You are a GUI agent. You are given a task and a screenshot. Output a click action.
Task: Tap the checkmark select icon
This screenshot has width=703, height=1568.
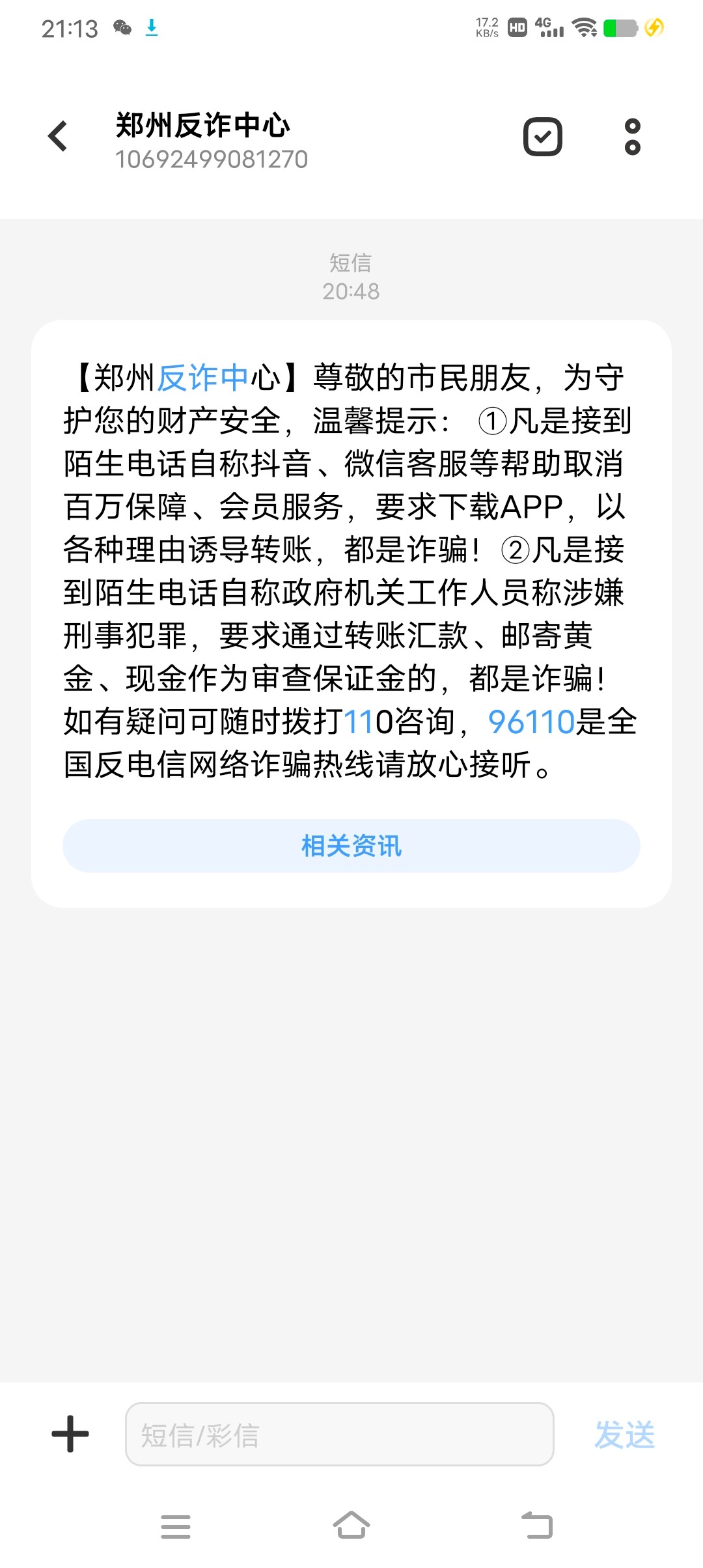(x=542, y=137)
